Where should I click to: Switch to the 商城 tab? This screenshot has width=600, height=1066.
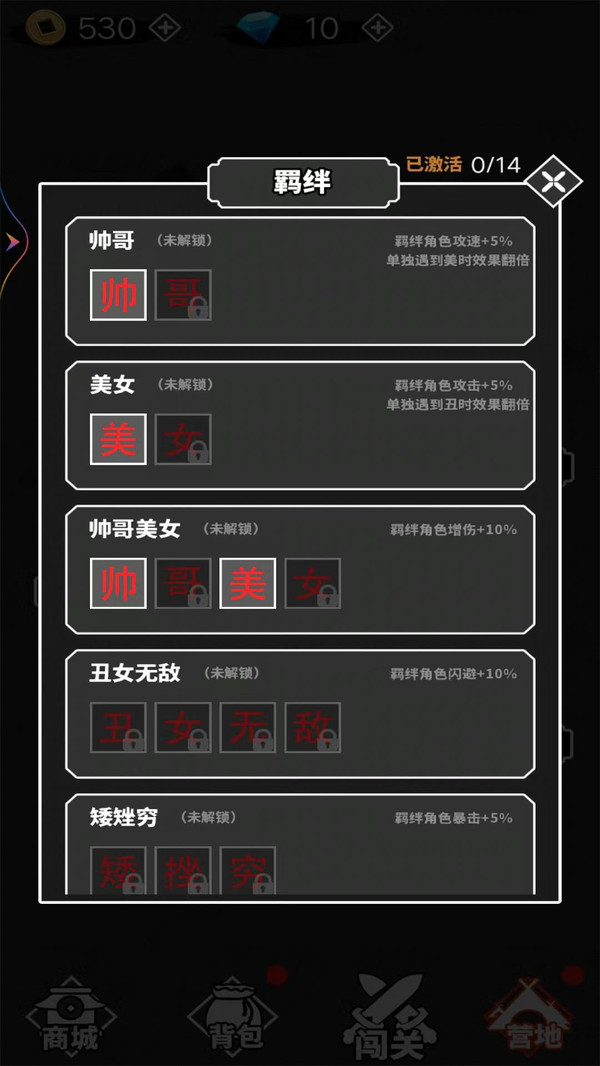click(70, 1020)
